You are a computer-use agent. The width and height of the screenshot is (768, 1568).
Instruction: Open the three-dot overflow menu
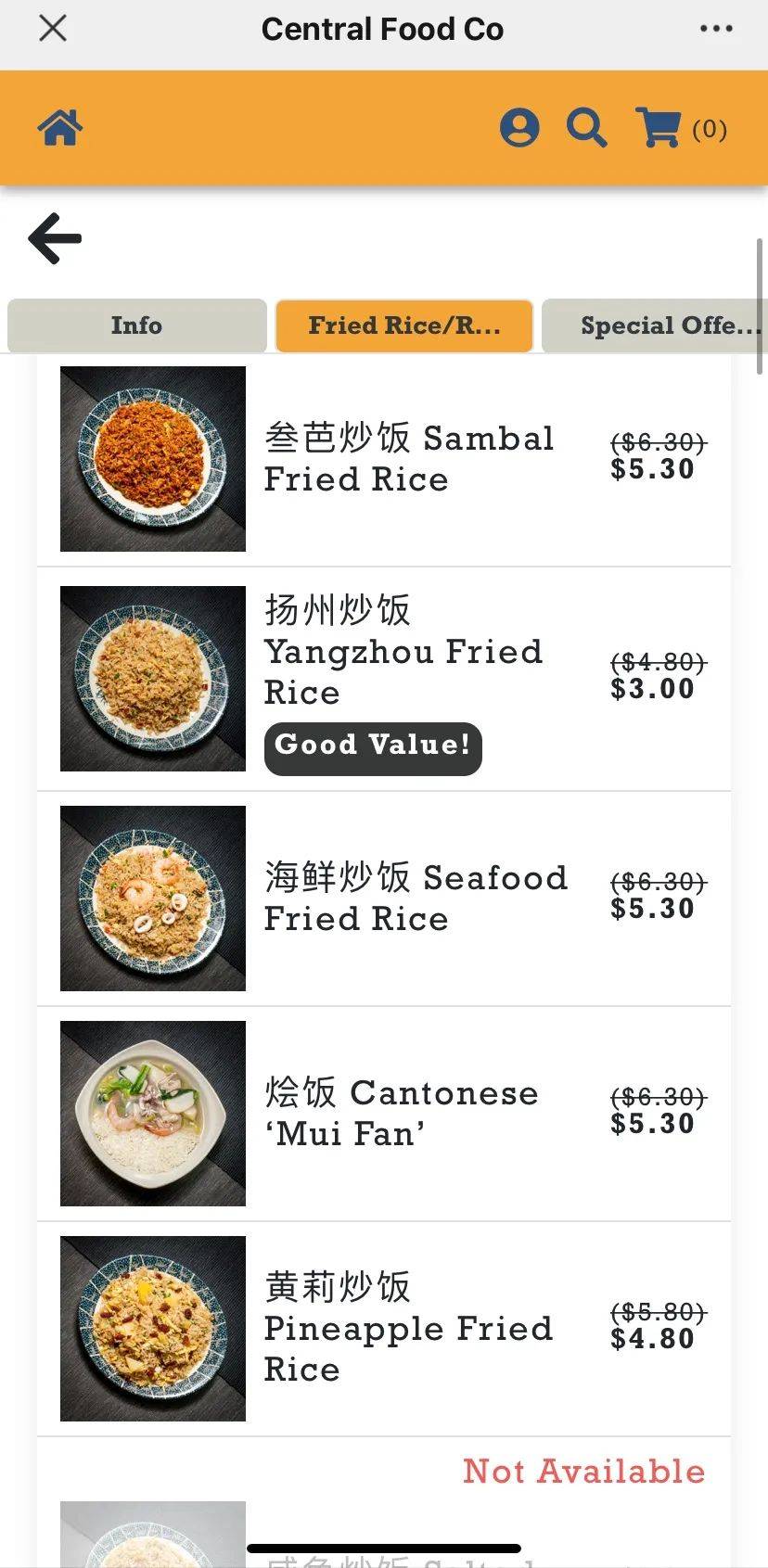[x=716, y=28]
